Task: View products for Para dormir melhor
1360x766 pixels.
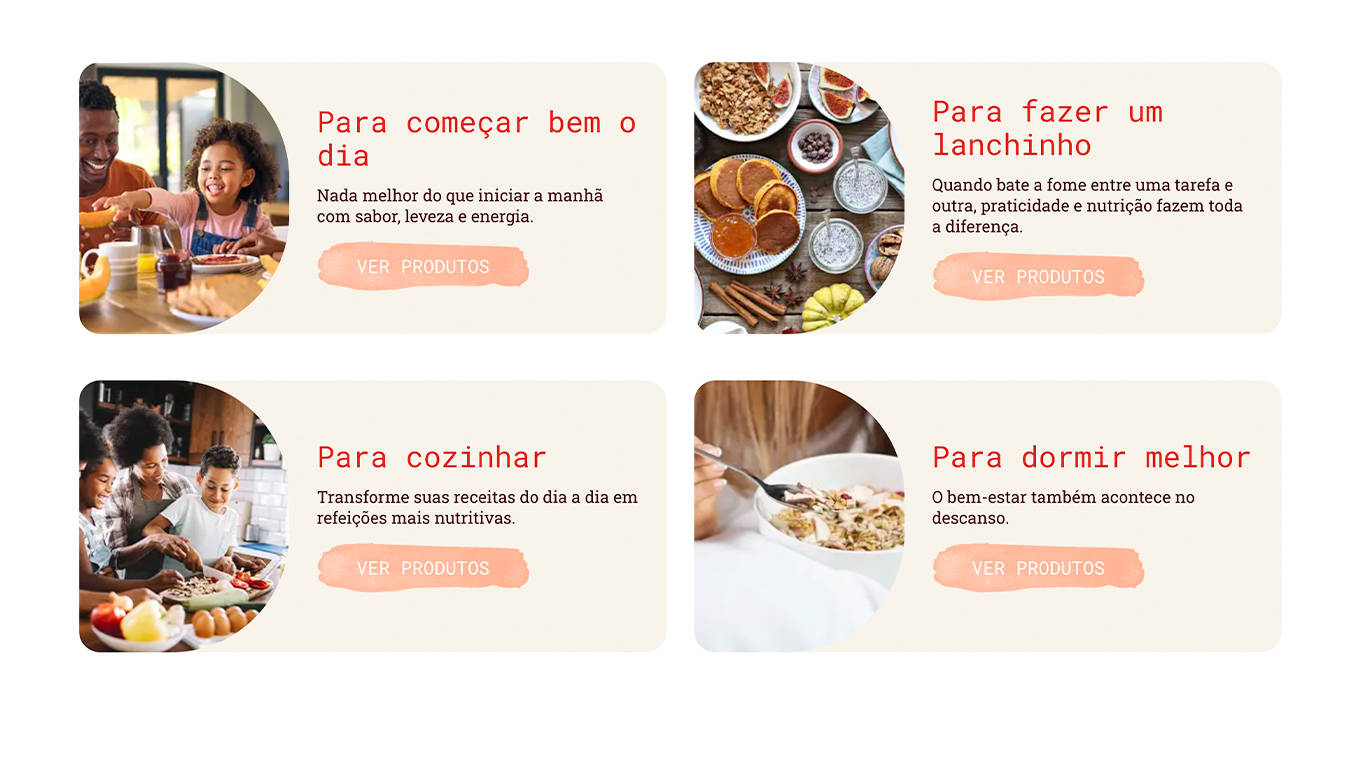Action: pos(1038,568)
